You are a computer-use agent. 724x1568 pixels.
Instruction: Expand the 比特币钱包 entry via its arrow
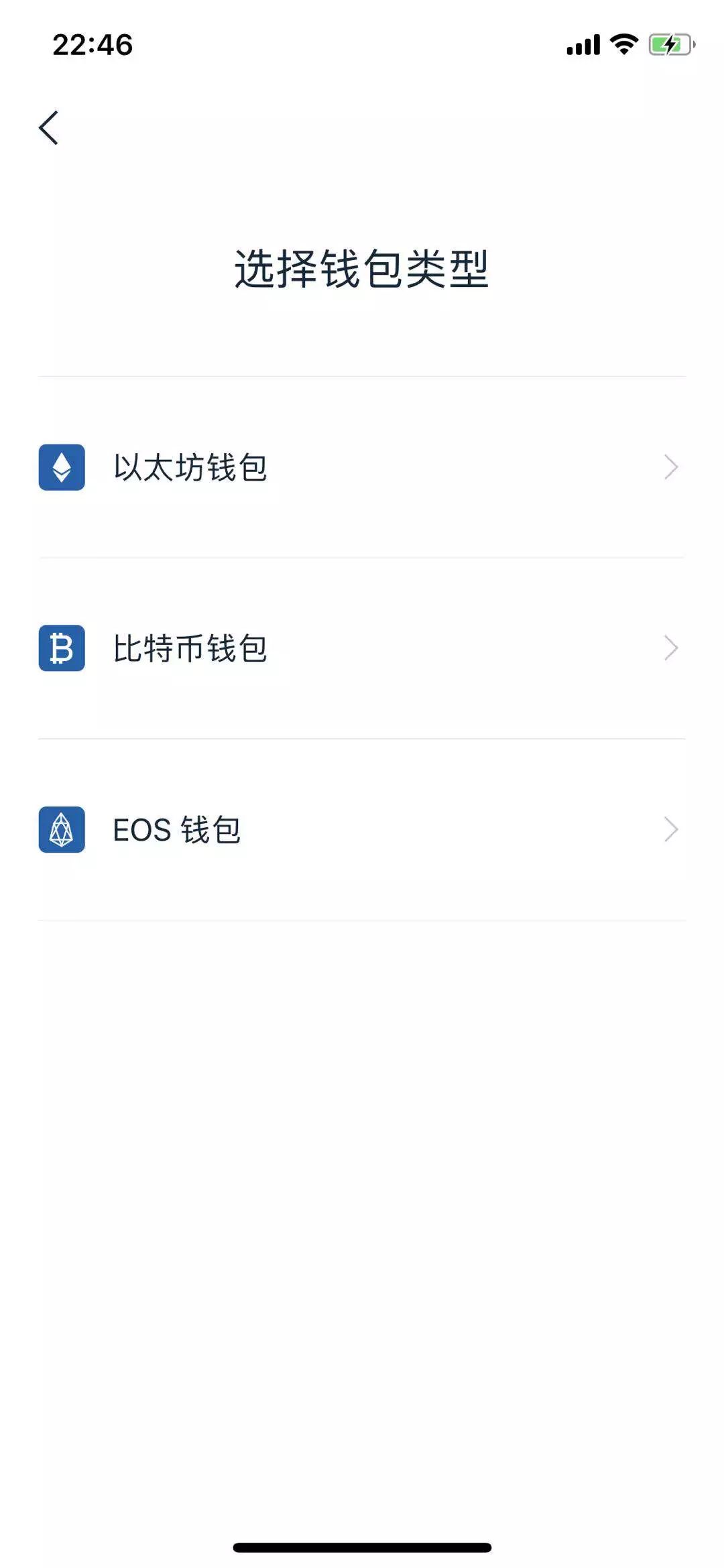[x=671, y=648]
